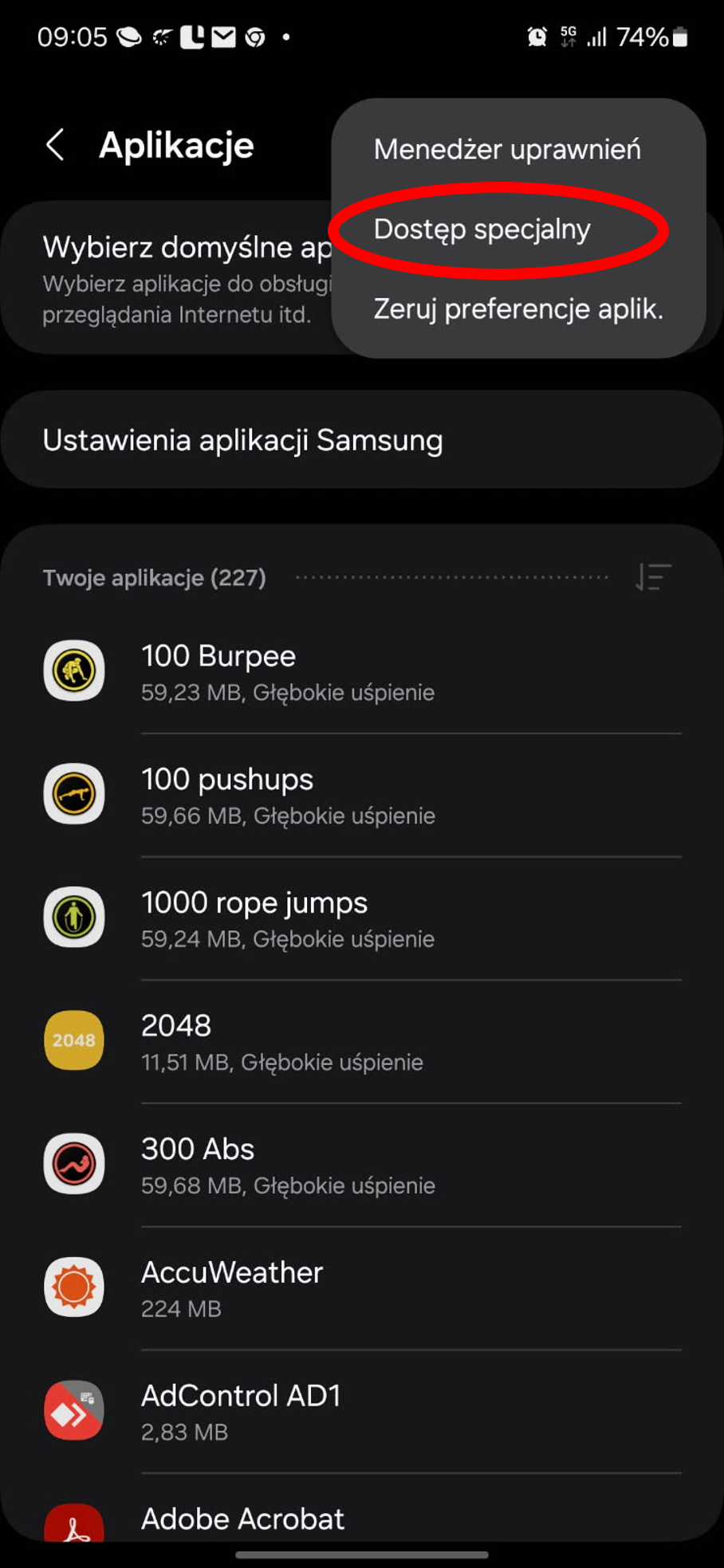This screenshot has height=1568, width=724.
Task: Open Ustawienia aplikacji Samsung
Action: click(362, 440)
